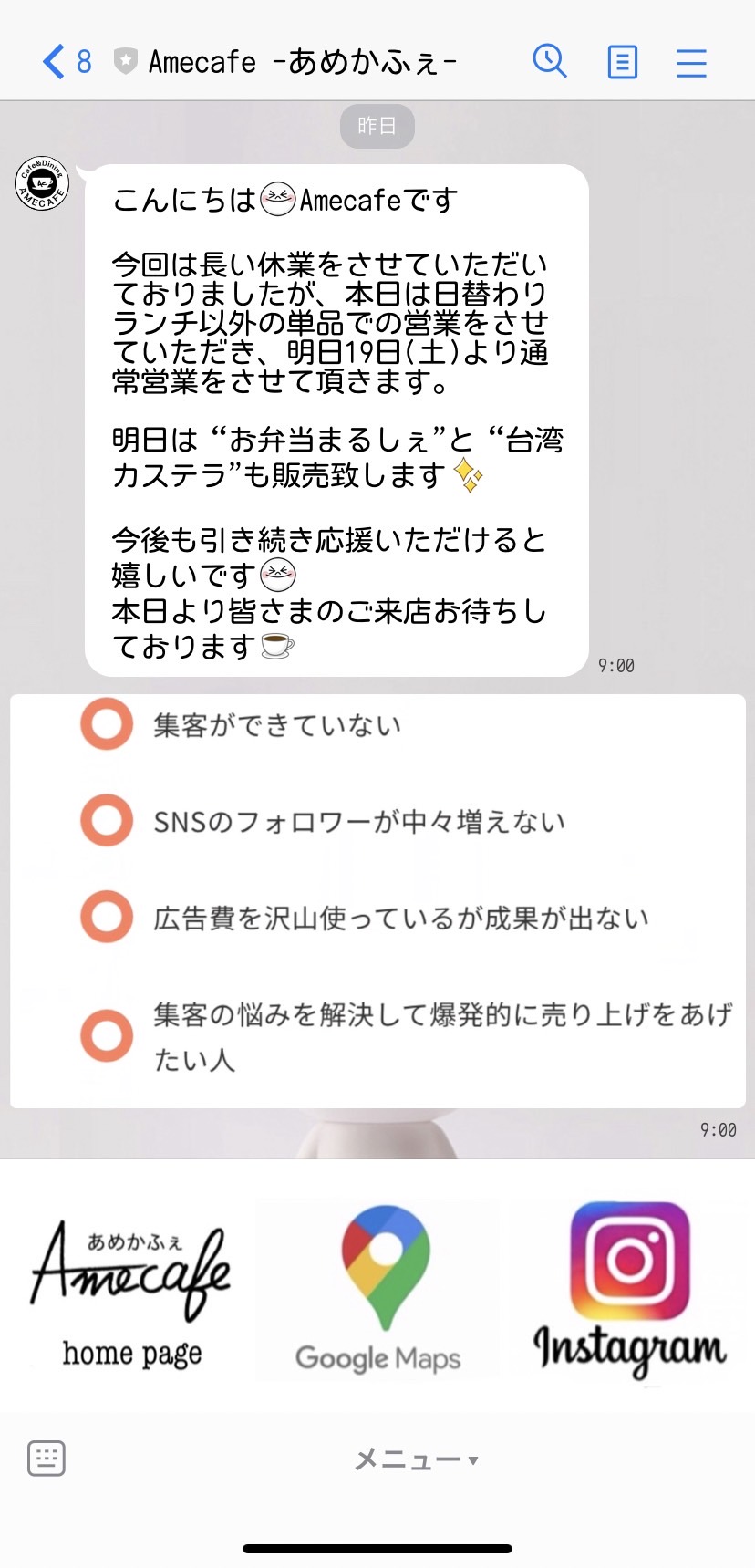Collapse the メニュー rich menu
755x1568 pixels.
tap(416, 1459)
